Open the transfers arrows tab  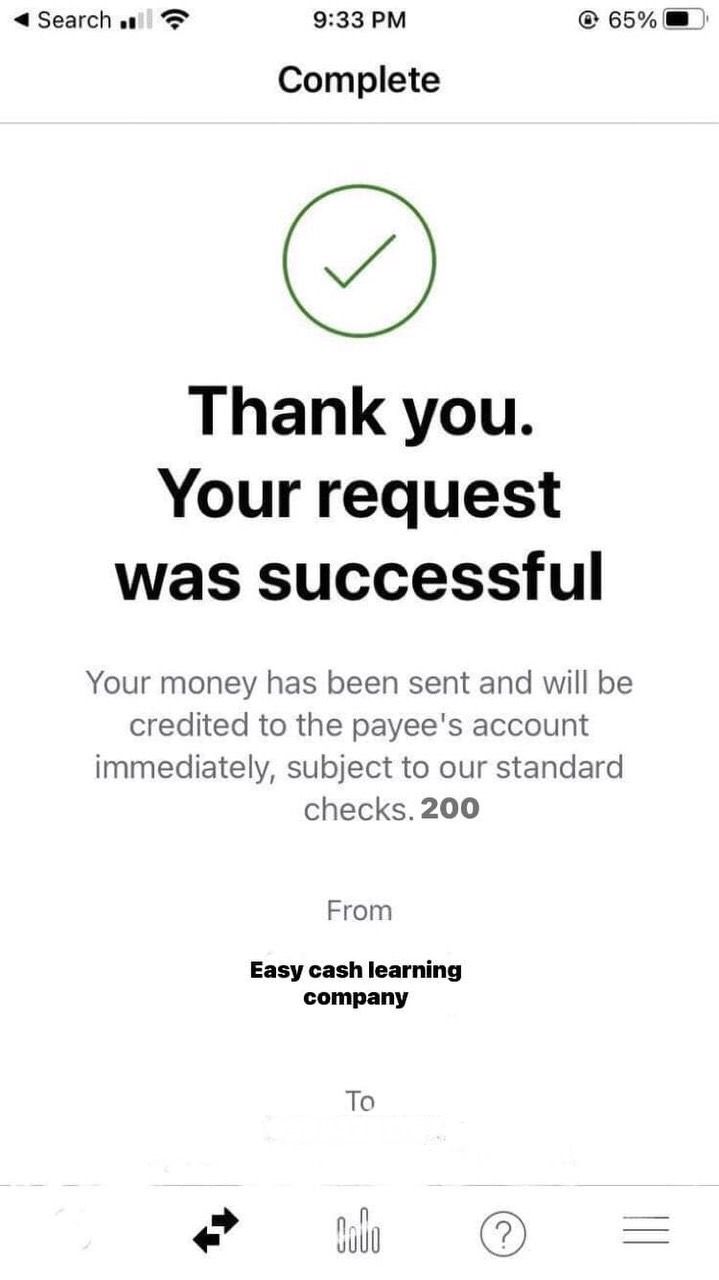click(216, 1230)
